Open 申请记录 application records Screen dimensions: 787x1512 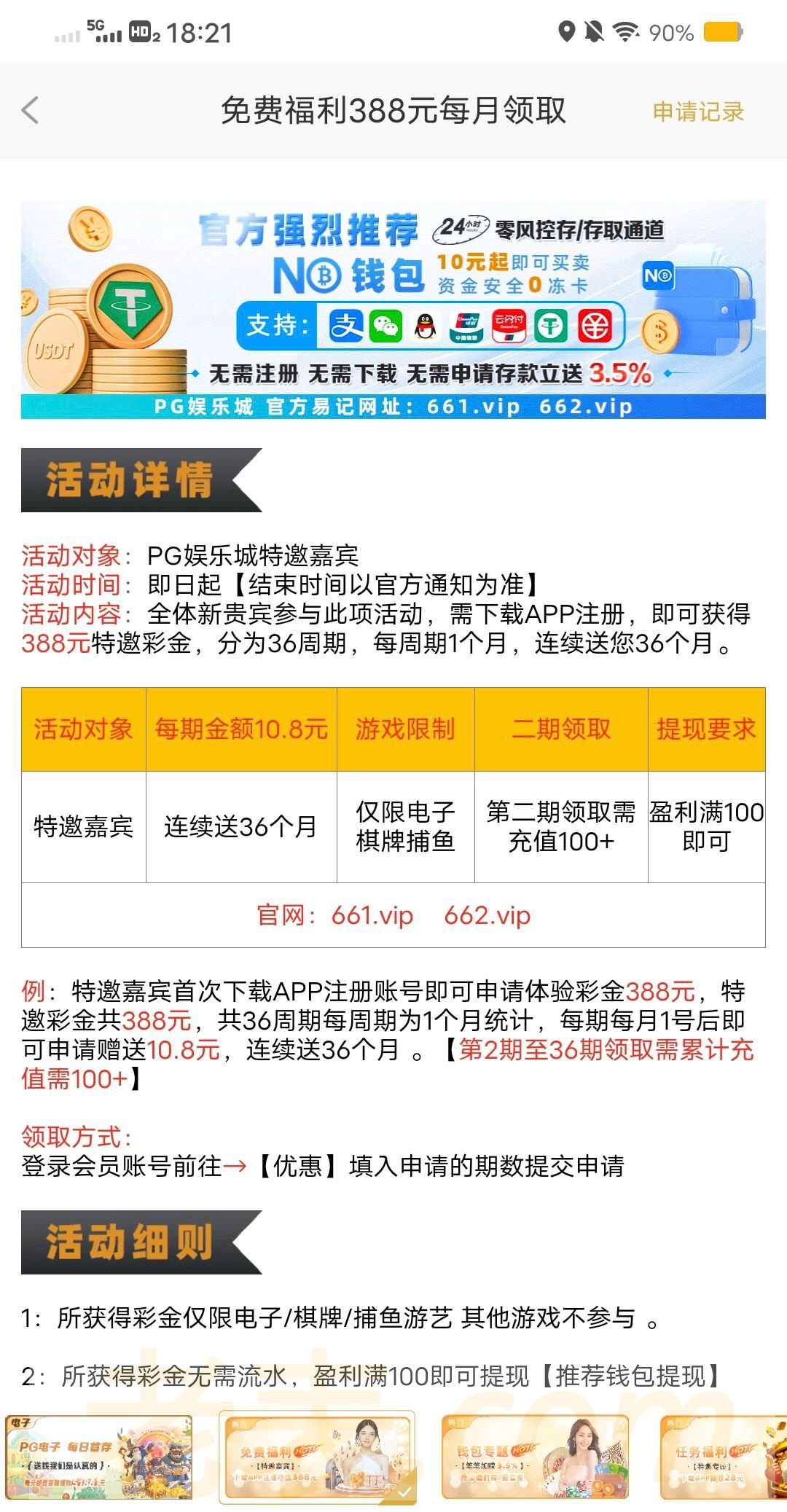tap(697, 111)
